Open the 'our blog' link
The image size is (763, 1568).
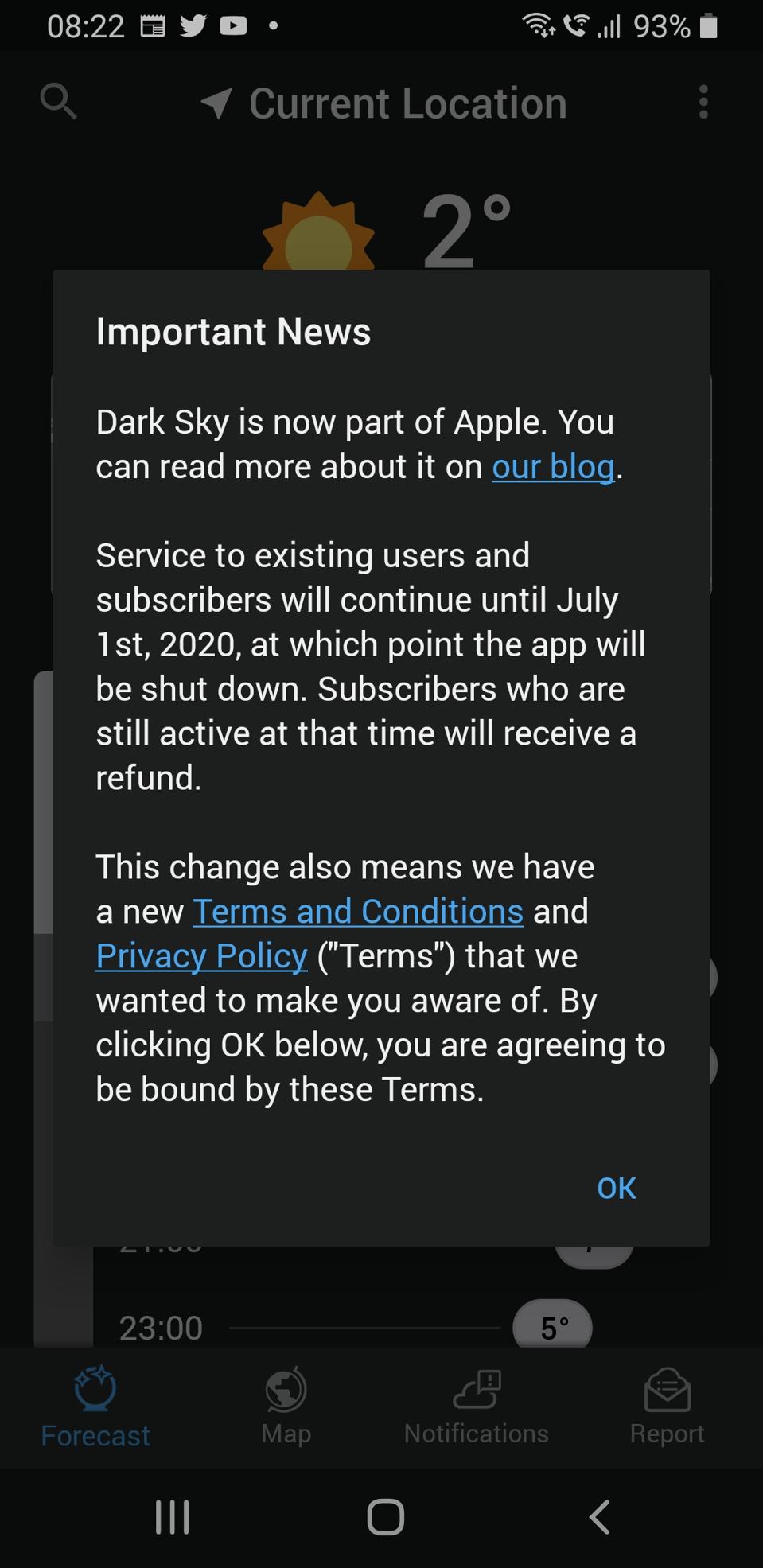click(553, 467)
